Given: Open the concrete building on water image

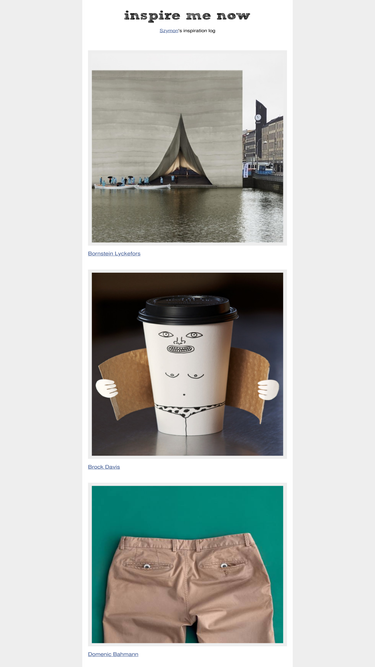Looking at the screenshot, I should 188,148.
